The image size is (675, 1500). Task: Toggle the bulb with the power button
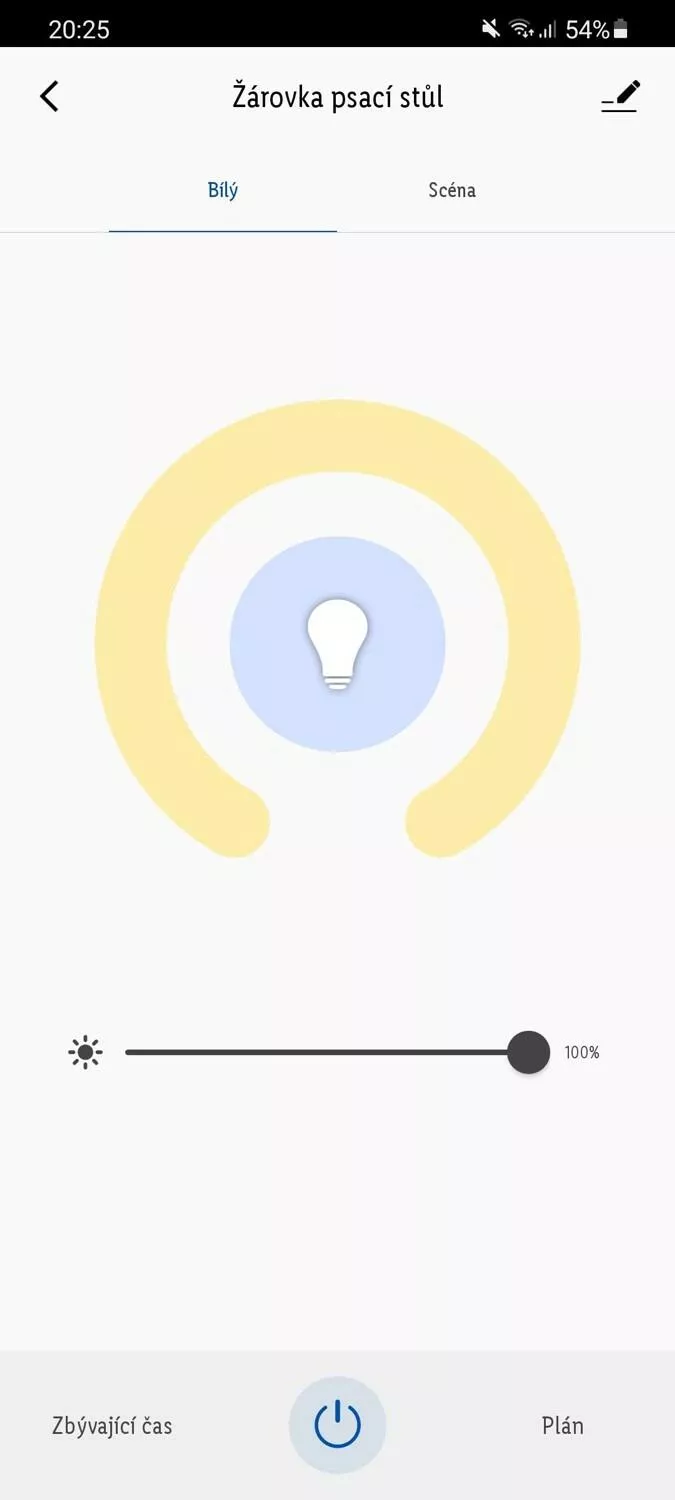coord(338,1425)
